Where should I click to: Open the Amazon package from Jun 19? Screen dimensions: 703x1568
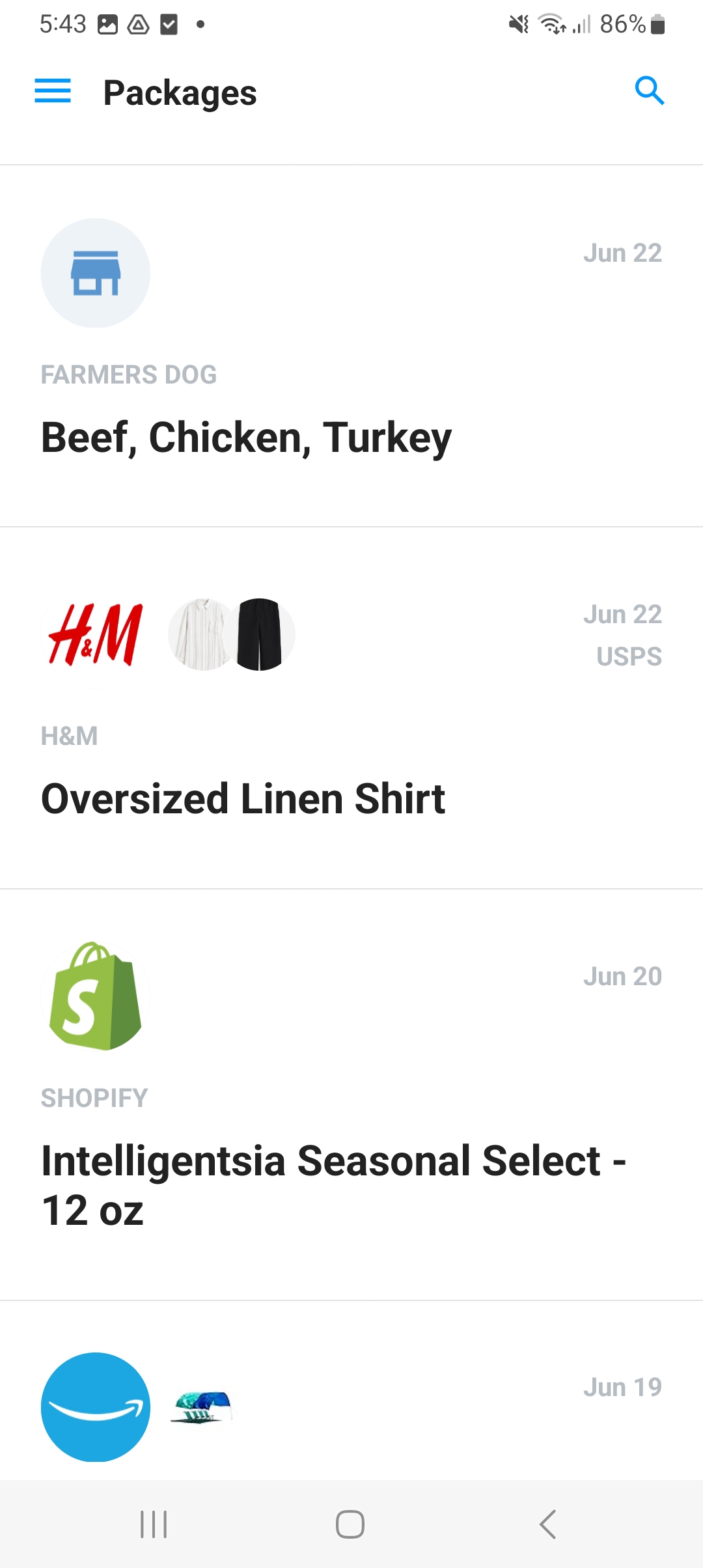tap(351, 1407)
